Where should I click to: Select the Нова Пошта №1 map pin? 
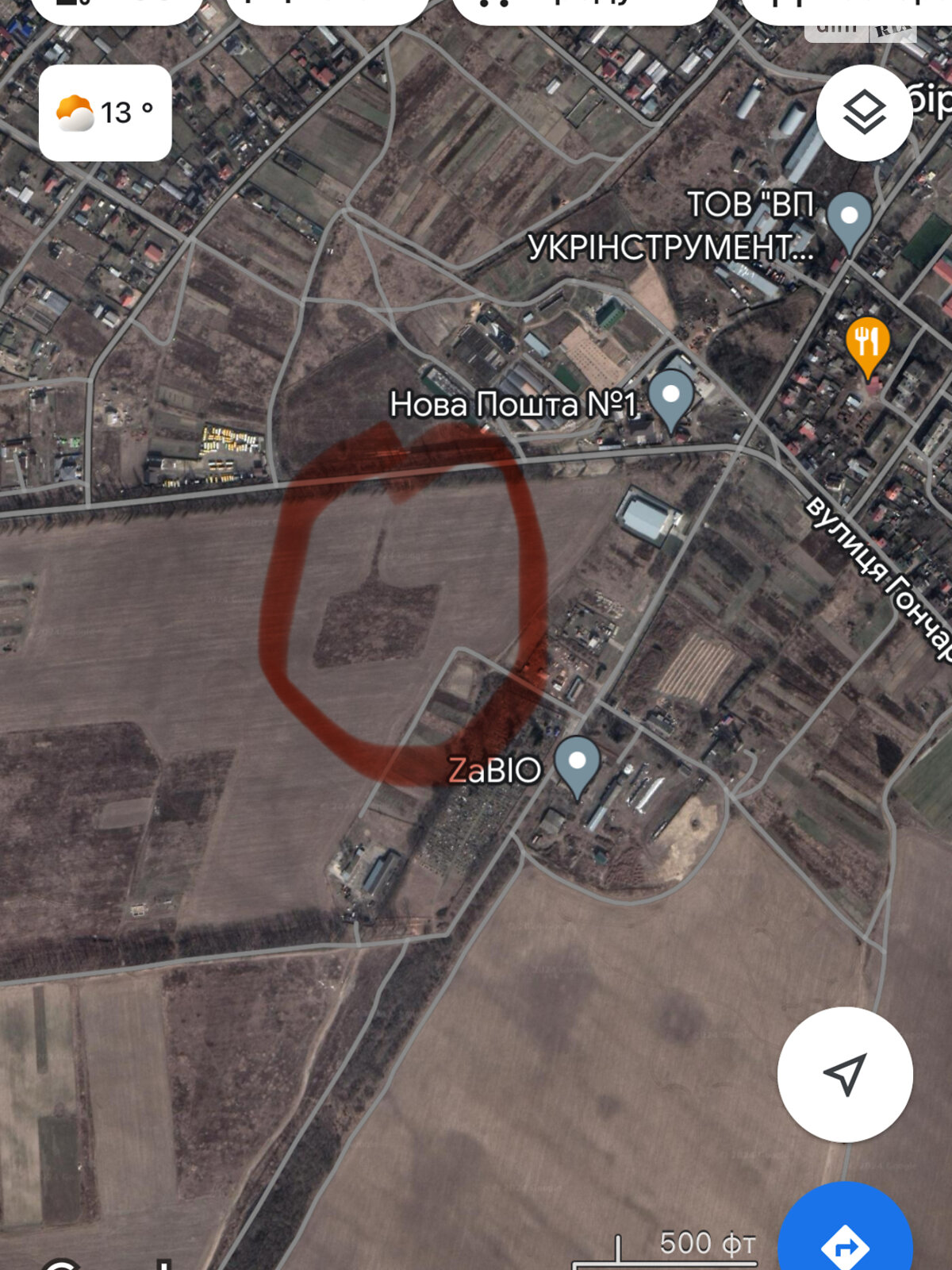pos(671,398)
